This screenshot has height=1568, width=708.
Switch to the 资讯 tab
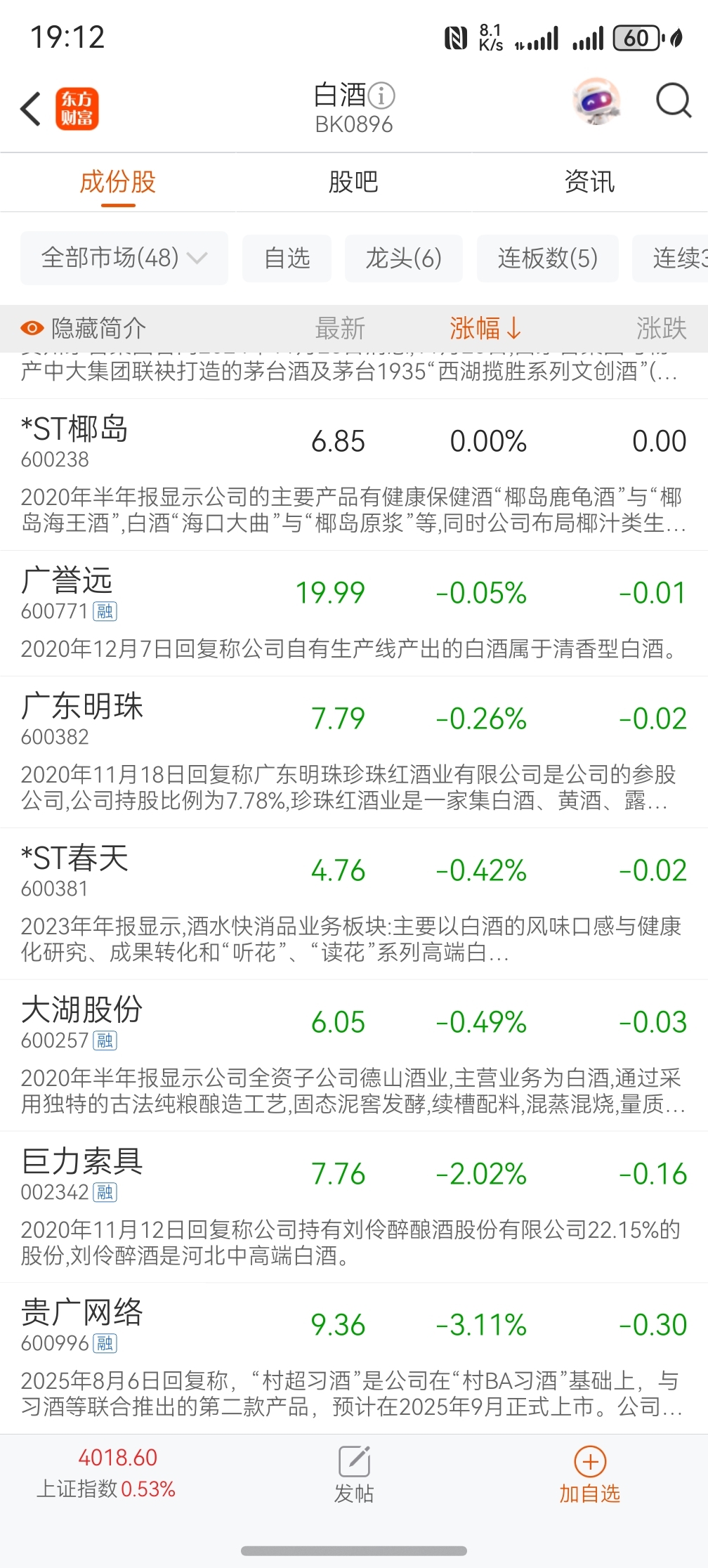point(589,182)
